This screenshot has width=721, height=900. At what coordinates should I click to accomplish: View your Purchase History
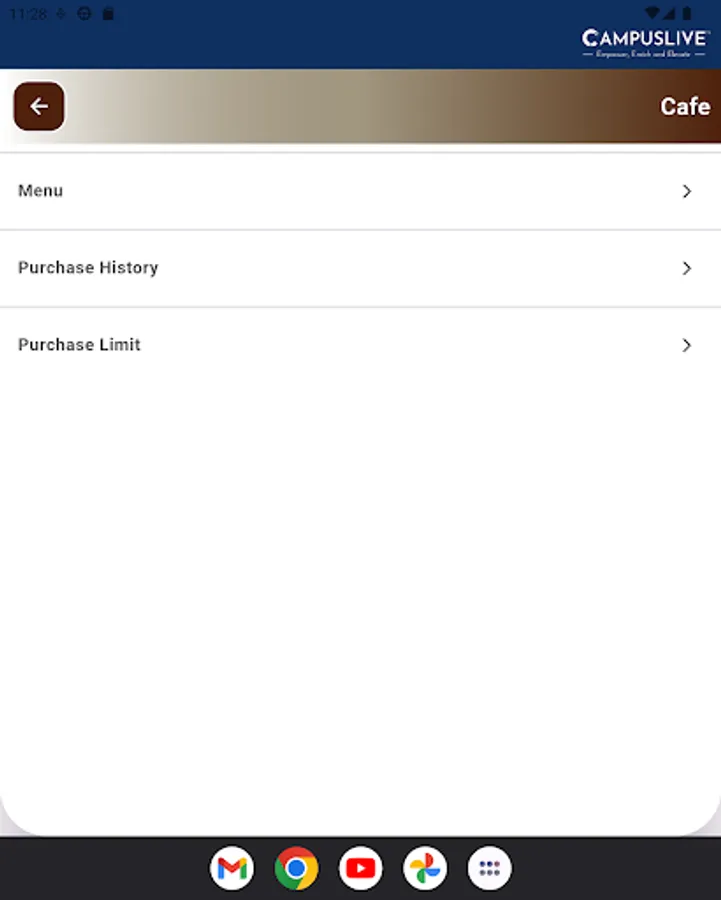coord(88,268)
